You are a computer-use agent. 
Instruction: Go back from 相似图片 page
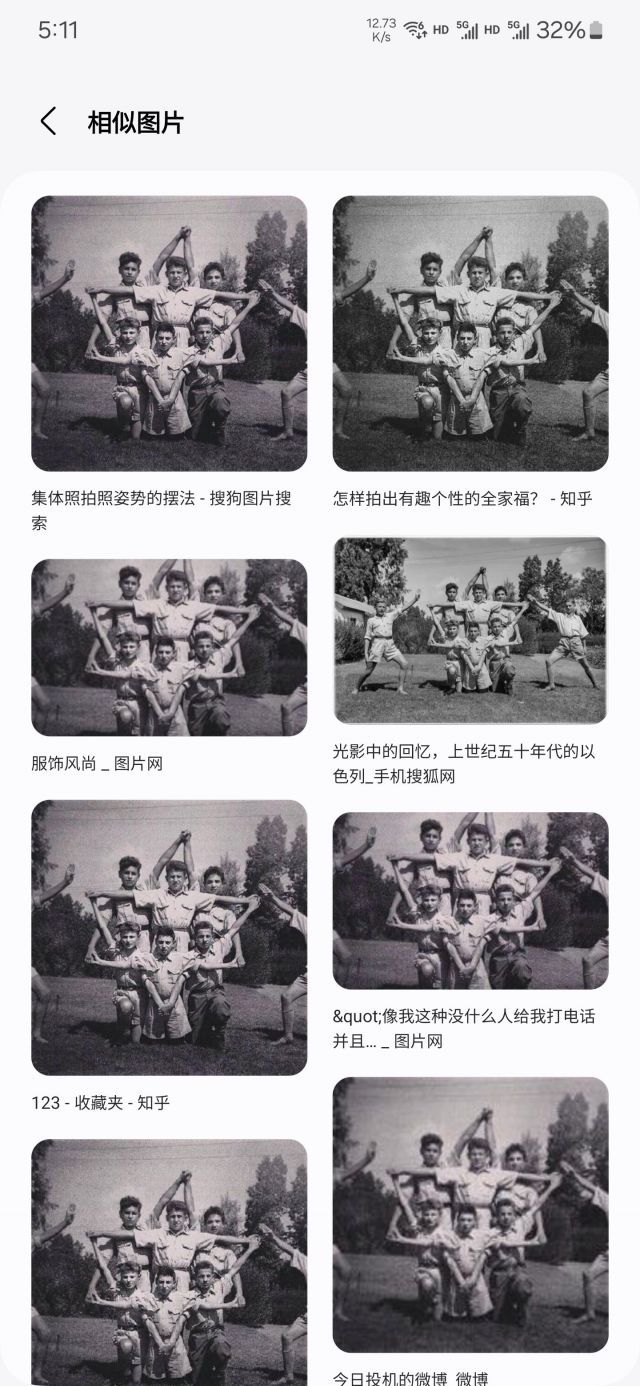[x=47, y=122]
